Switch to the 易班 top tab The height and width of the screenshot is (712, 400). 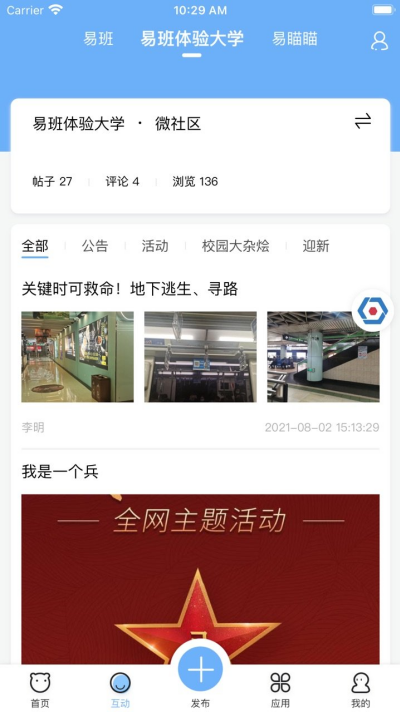click(98, 39)
